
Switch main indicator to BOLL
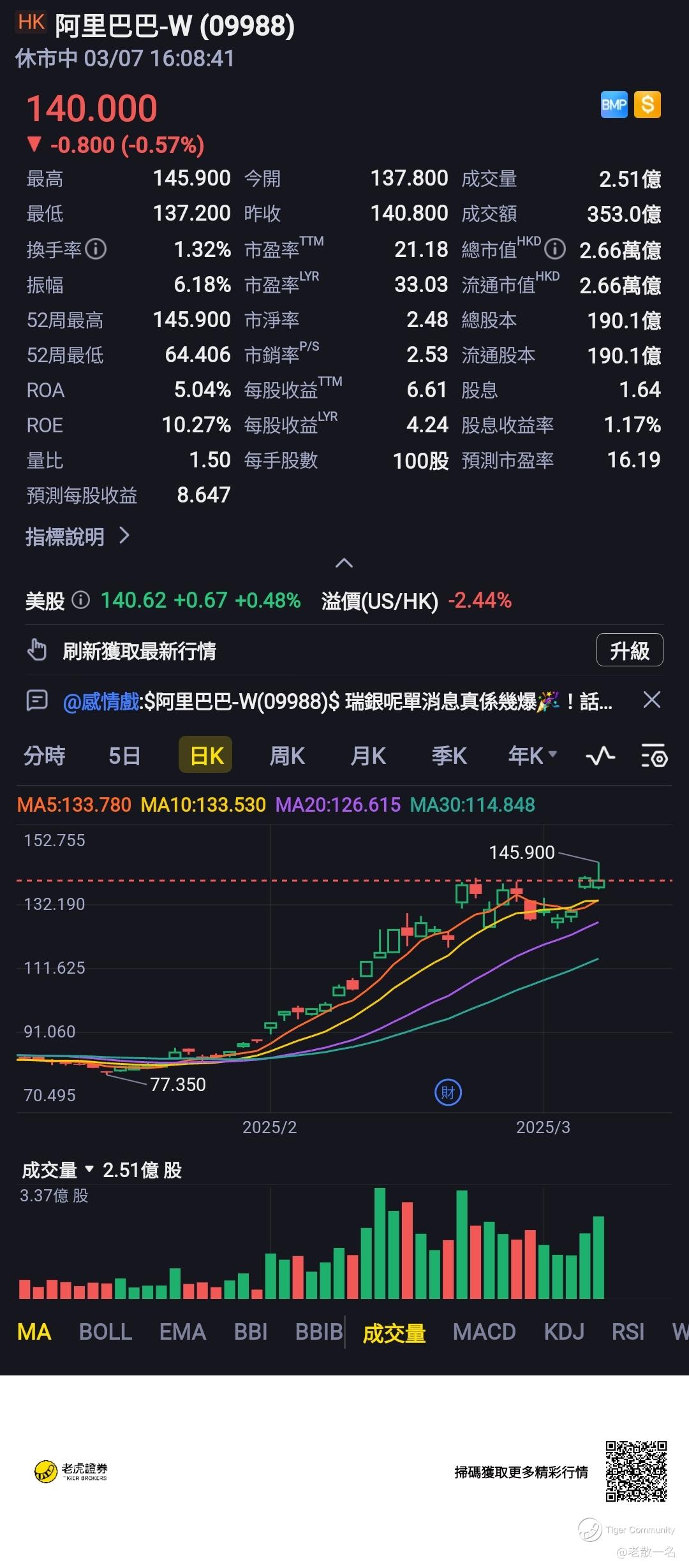(x=105, y=1332)
